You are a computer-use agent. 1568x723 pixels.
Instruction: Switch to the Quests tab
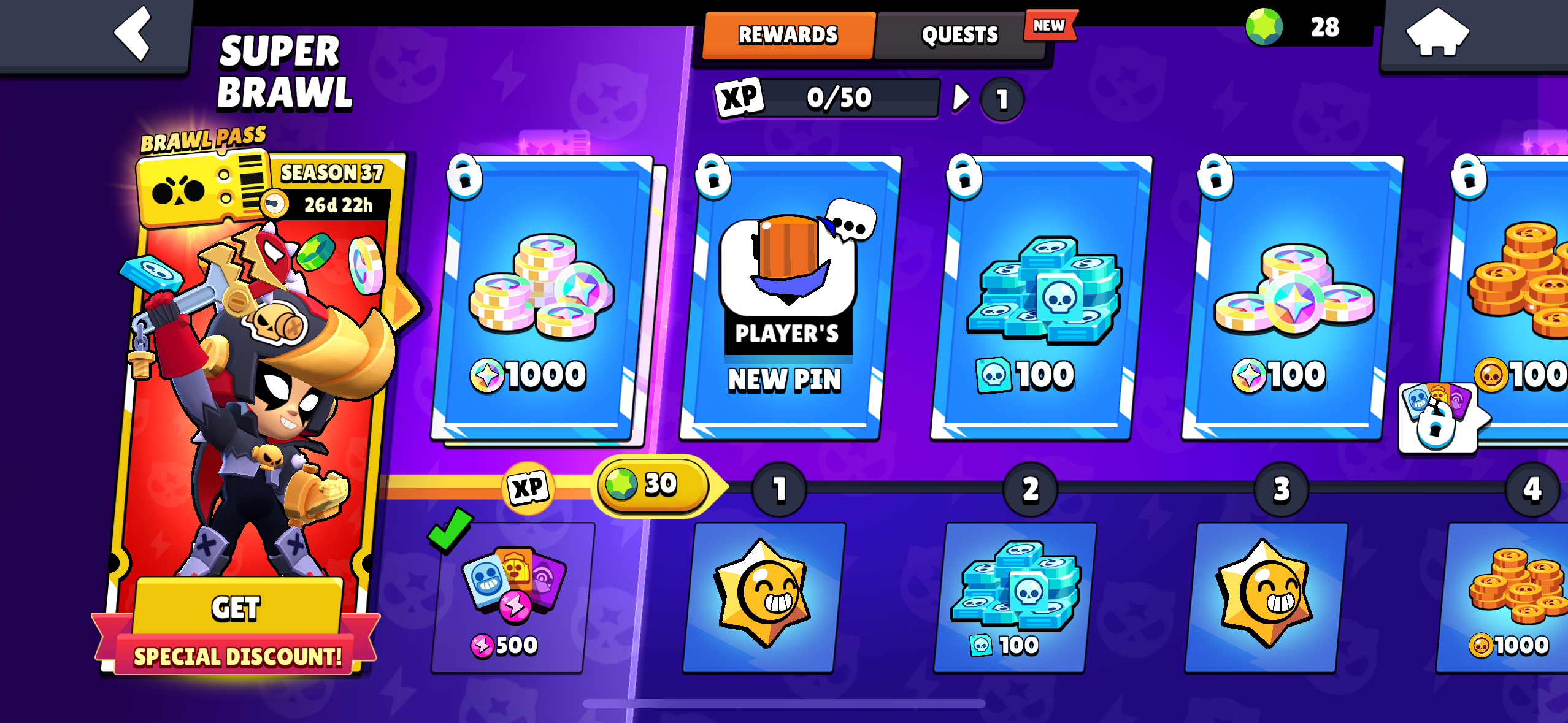click(x=959, y=36)
